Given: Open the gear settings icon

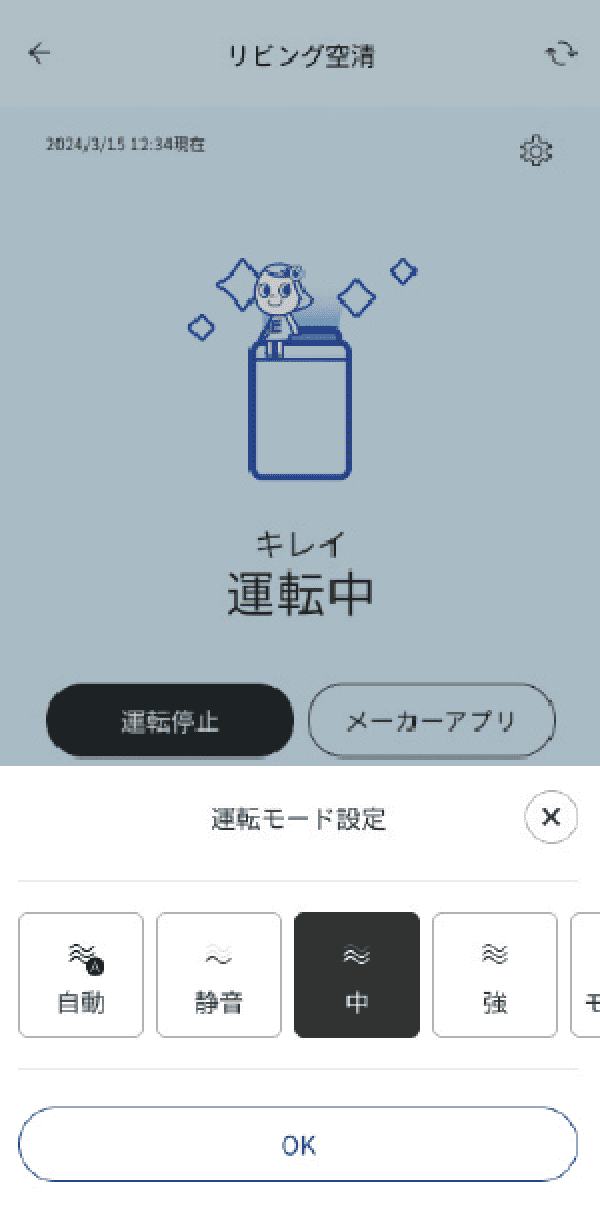Looking at the screenshot, I should tap(536, 151).
